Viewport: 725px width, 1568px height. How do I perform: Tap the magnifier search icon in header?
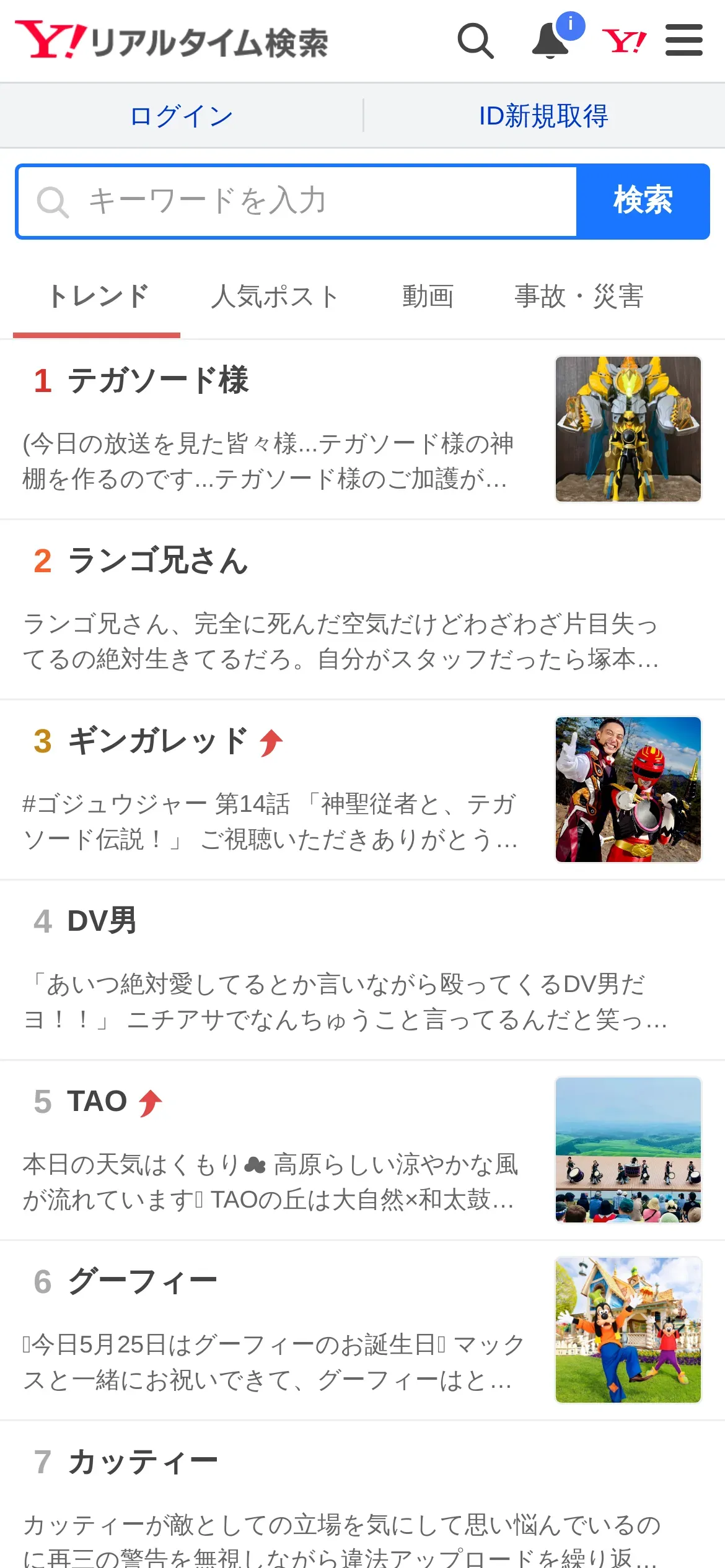tap(475, 41)
